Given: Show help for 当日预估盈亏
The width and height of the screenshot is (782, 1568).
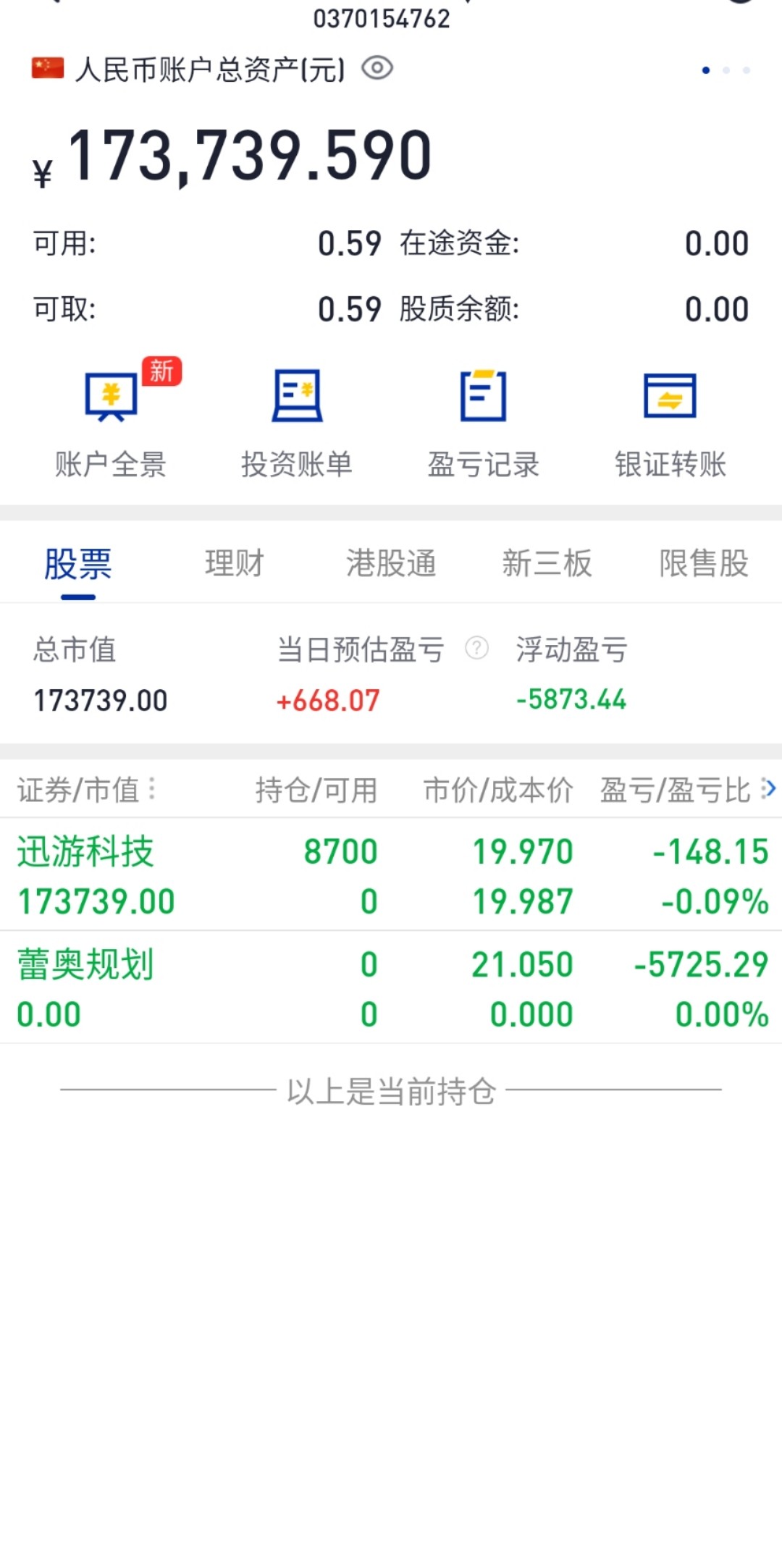Looking at the screenshot, I should click(476, 648).
